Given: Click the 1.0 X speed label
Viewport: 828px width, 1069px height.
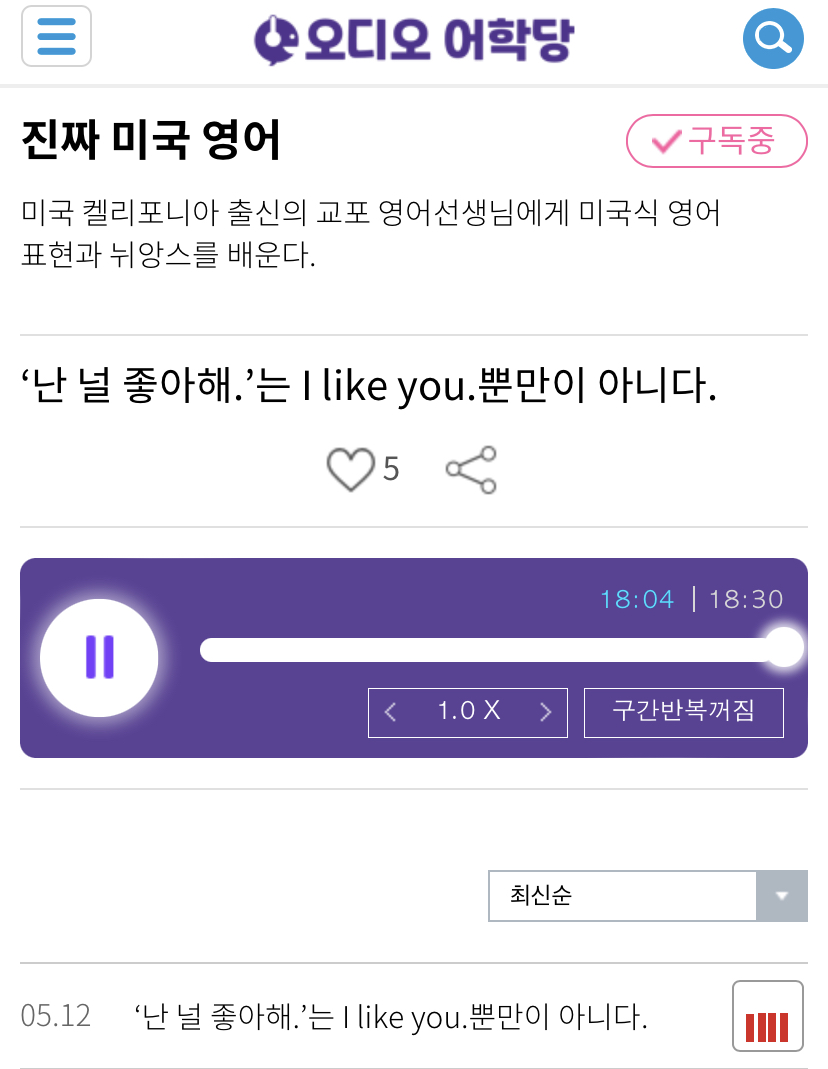Looking at the screenshot, I should coord(467,712).
